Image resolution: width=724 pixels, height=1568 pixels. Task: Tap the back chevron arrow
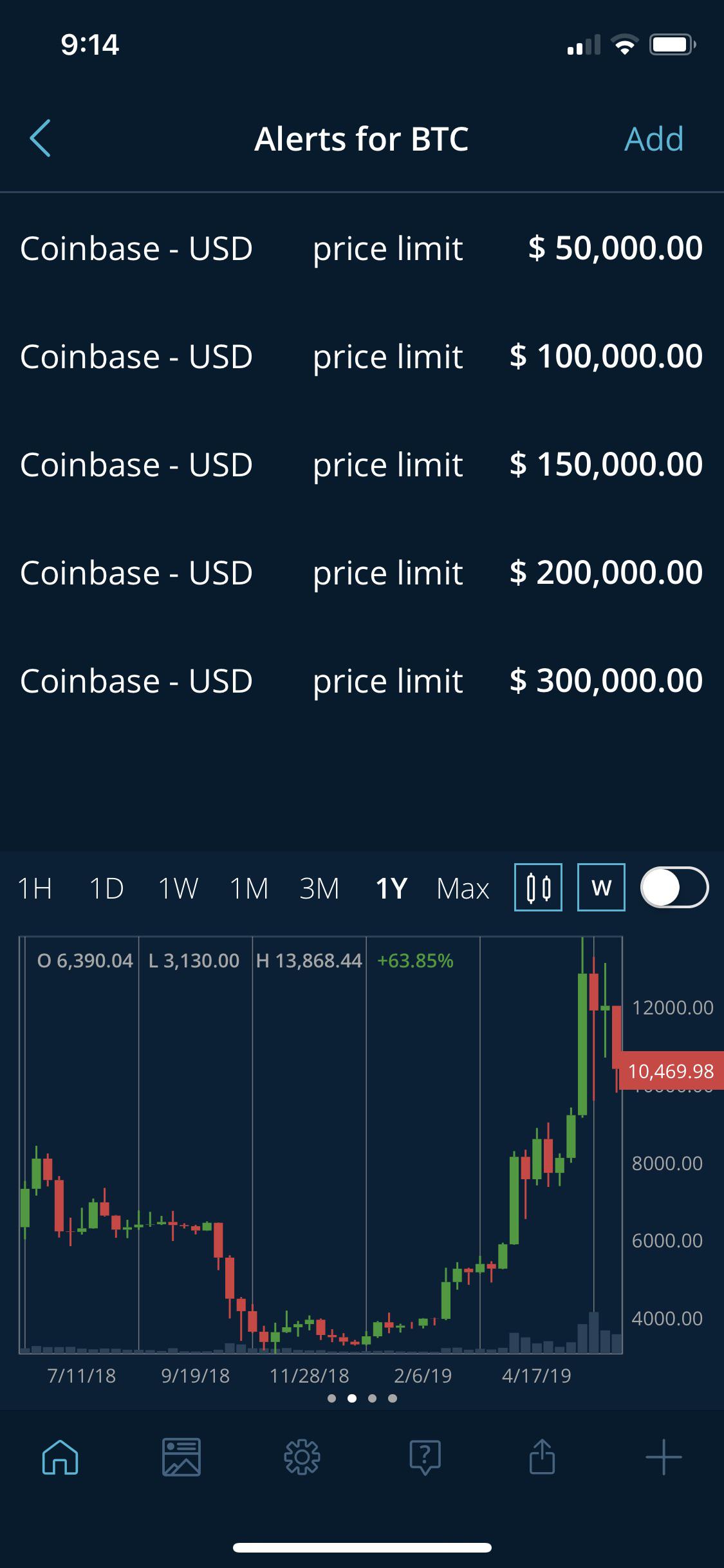41,138
